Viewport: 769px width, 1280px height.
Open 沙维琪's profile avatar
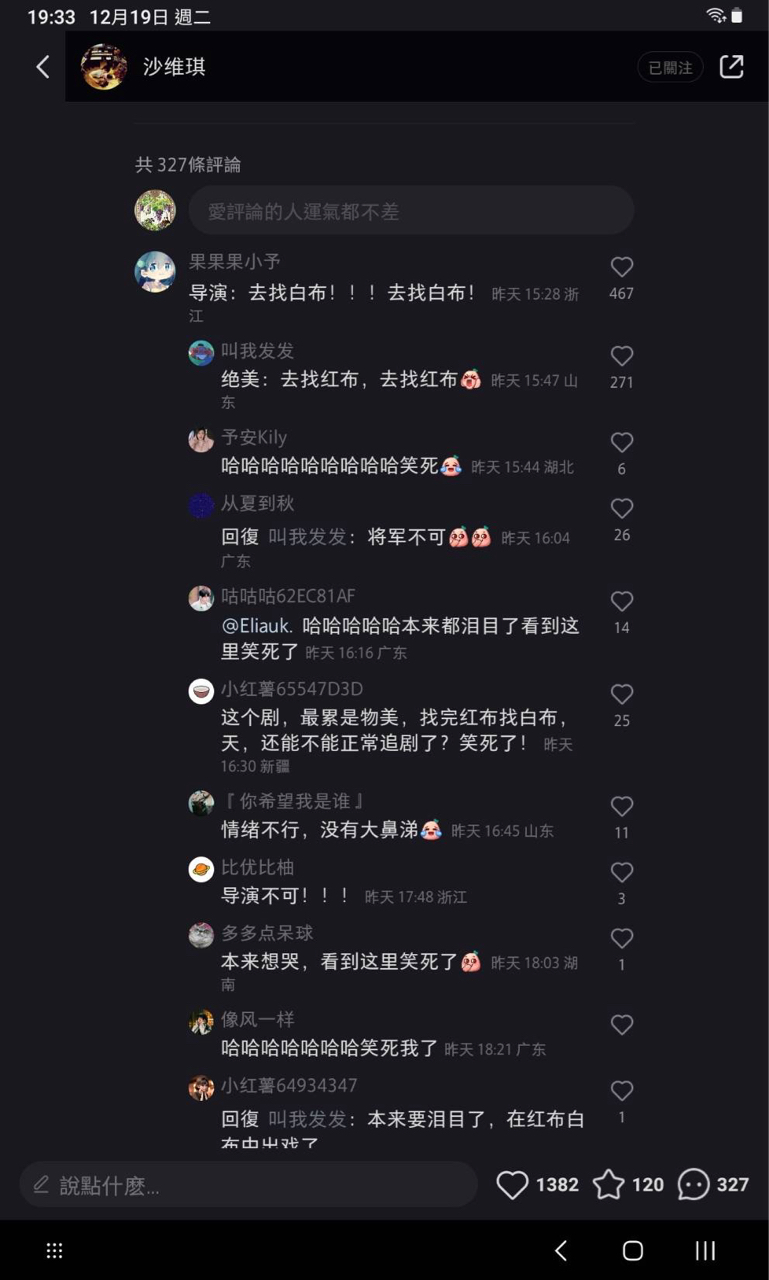104,67
